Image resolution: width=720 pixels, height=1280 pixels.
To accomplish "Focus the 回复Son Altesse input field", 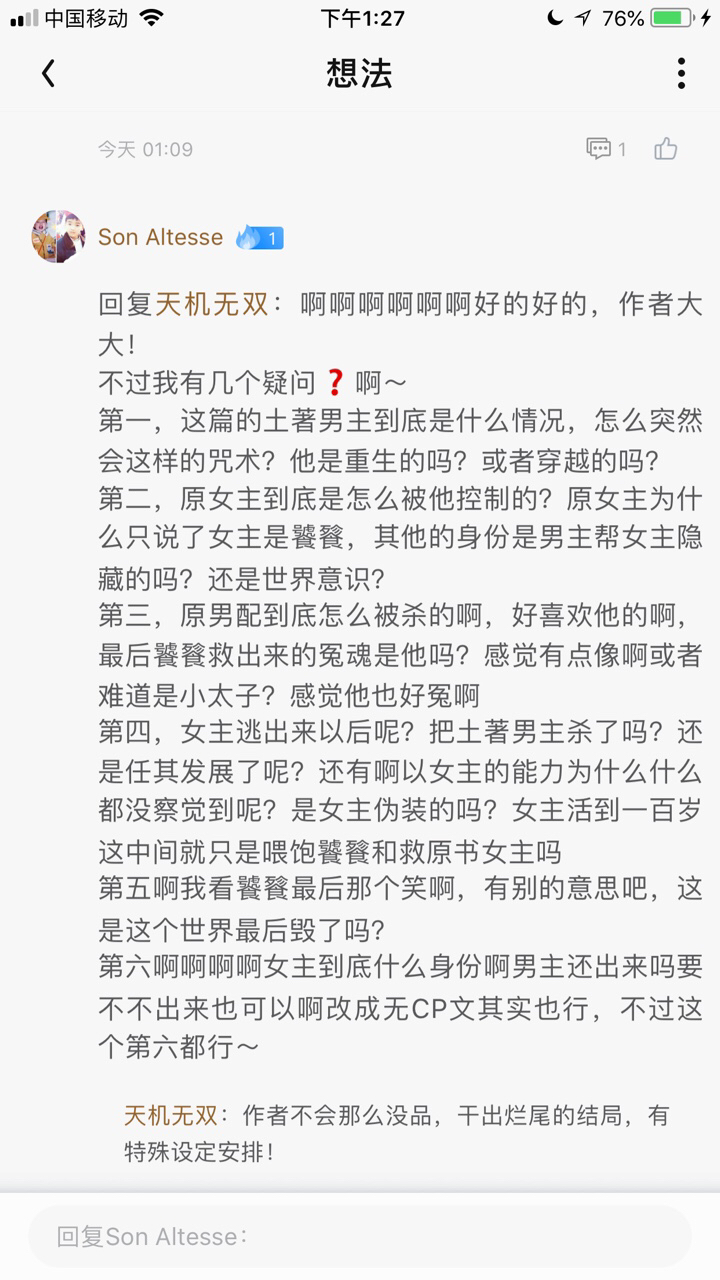I will [x=360, y=1237].
